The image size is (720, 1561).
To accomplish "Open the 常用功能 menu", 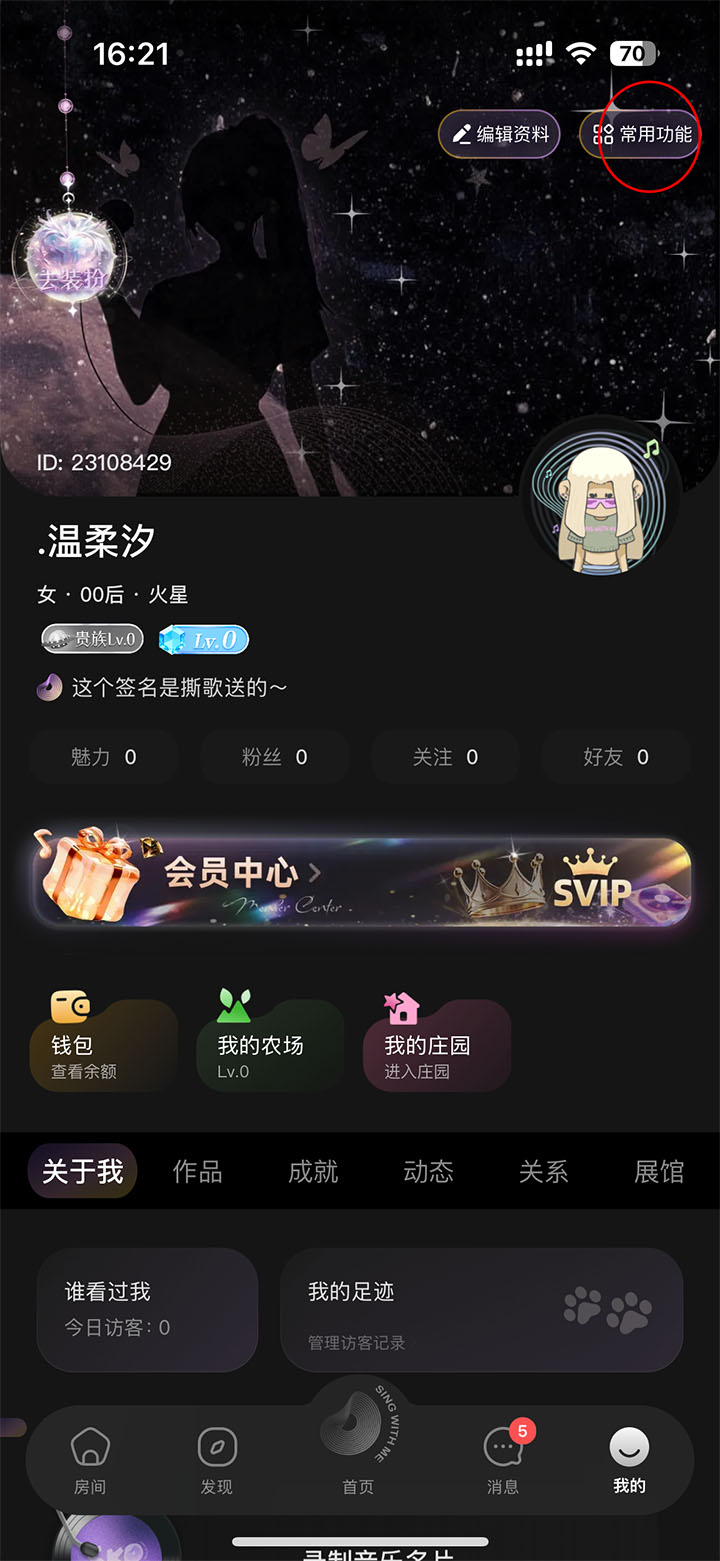I will (x=641, y=134).
